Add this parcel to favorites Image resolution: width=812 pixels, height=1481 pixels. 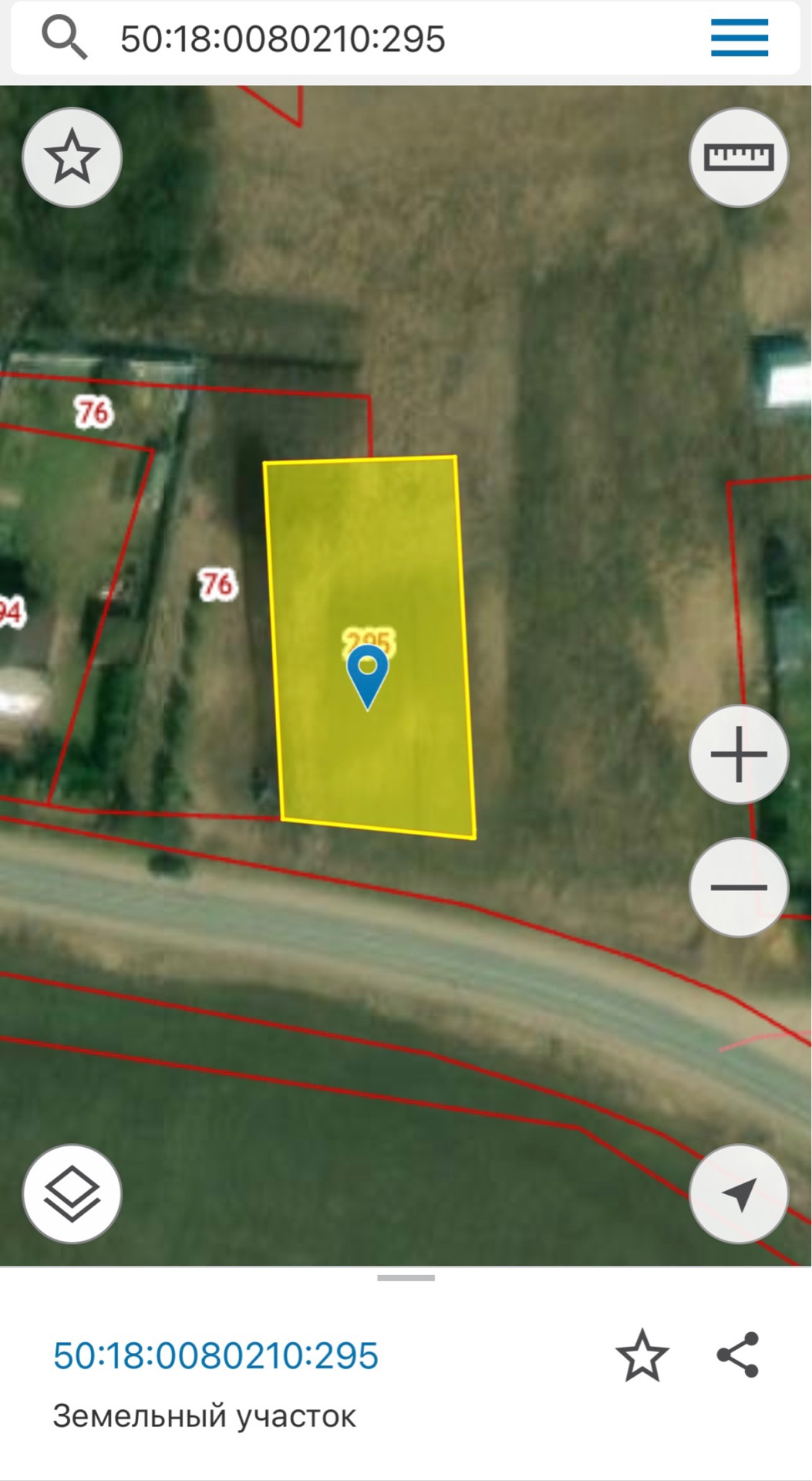pyautogui.click(x=642, y=1355)
